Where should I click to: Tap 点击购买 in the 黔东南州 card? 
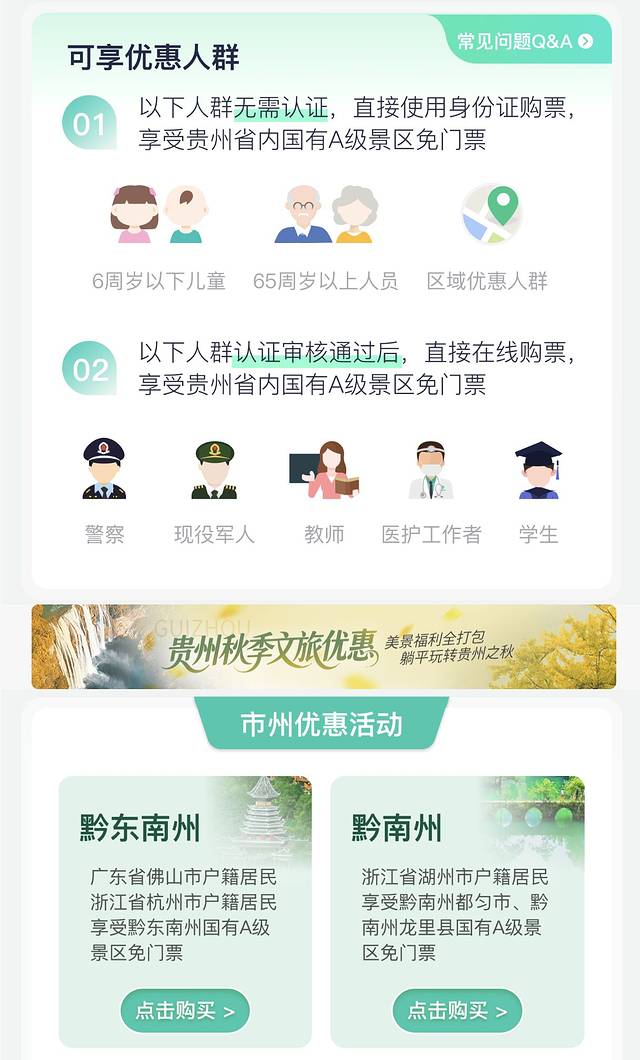click(x=185, y=1011)
